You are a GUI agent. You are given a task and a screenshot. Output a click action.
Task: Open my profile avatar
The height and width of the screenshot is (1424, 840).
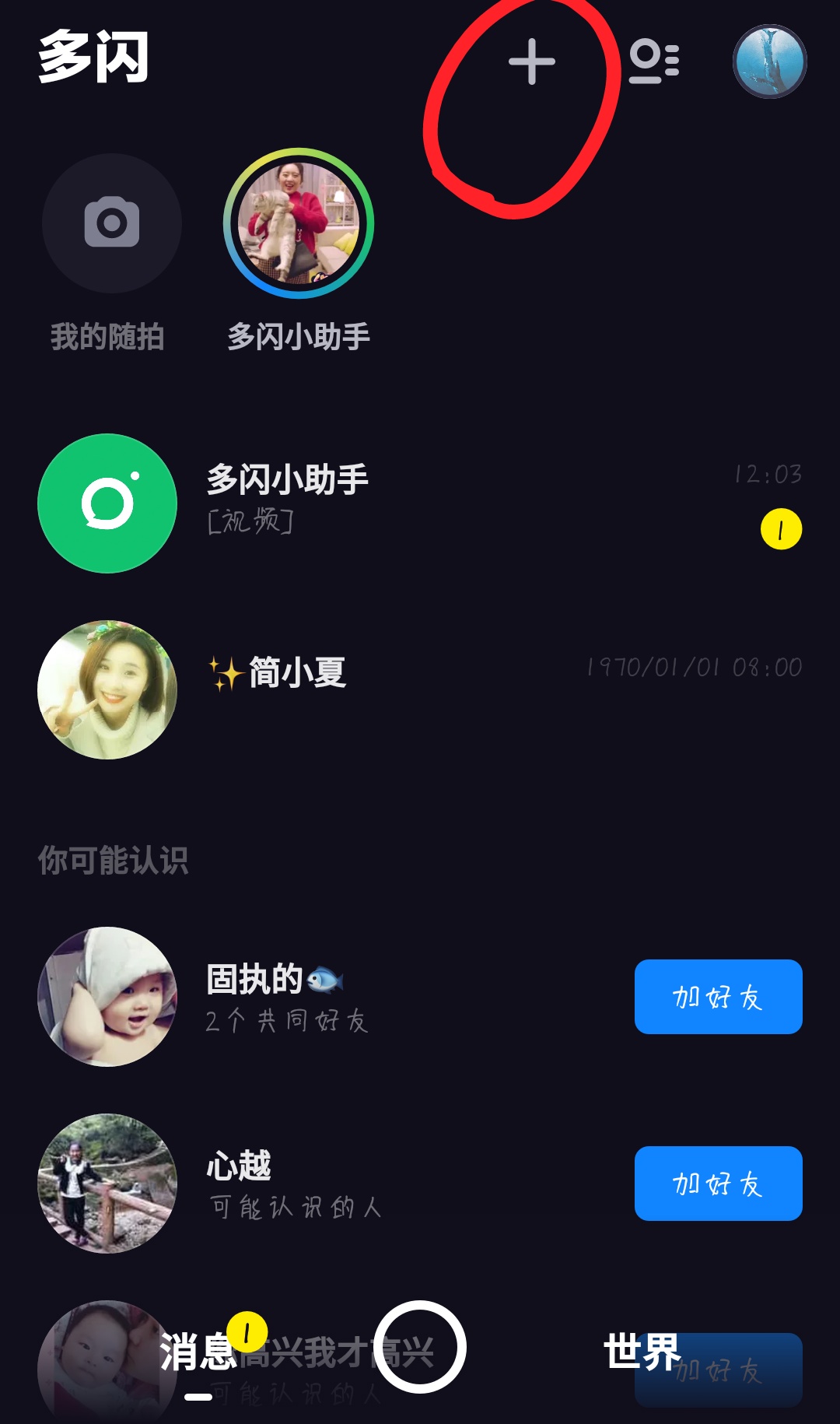[x=769, y=61]
